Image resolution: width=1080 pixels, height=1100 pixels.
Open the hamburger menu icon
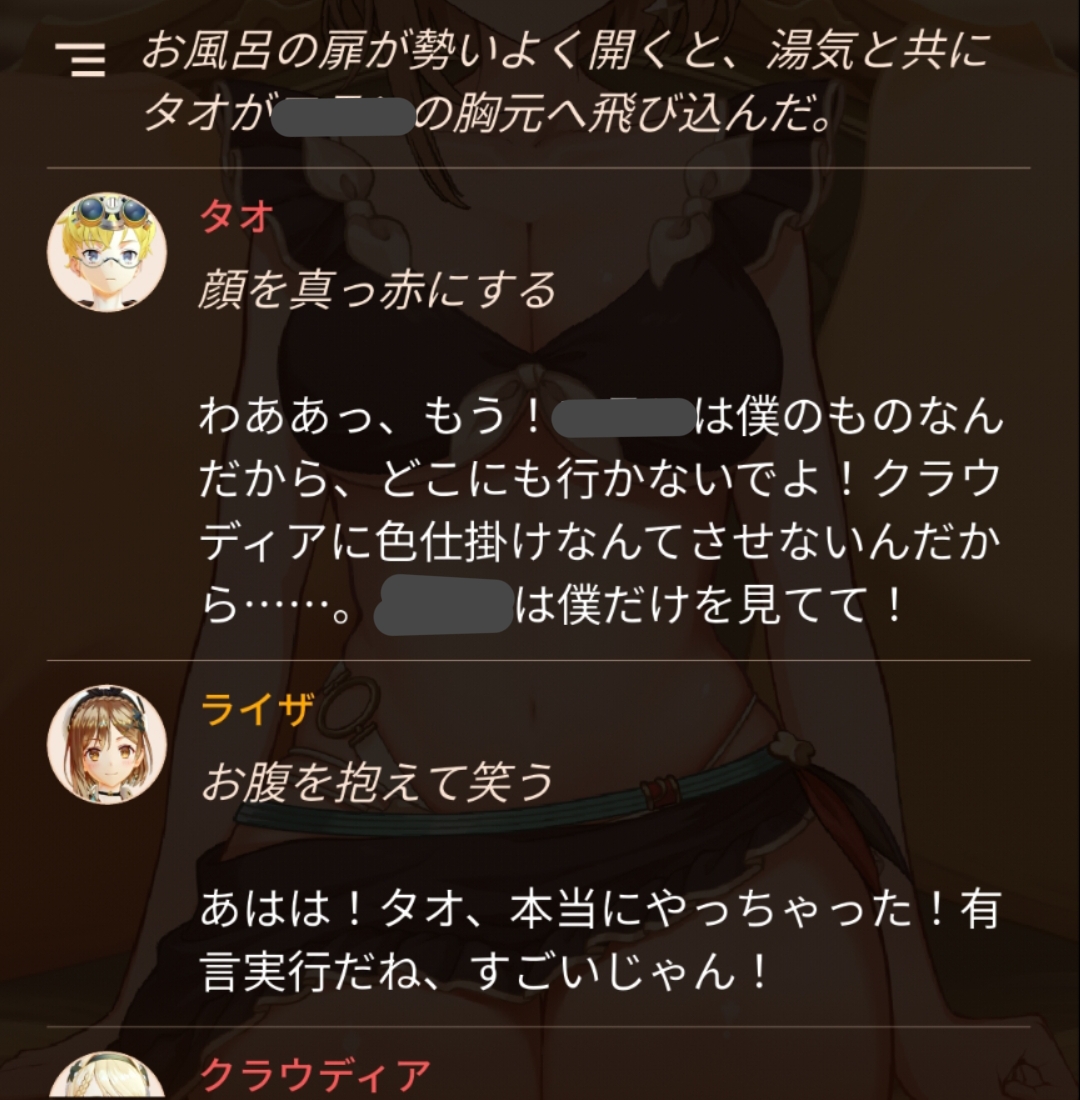click(81, 60)
